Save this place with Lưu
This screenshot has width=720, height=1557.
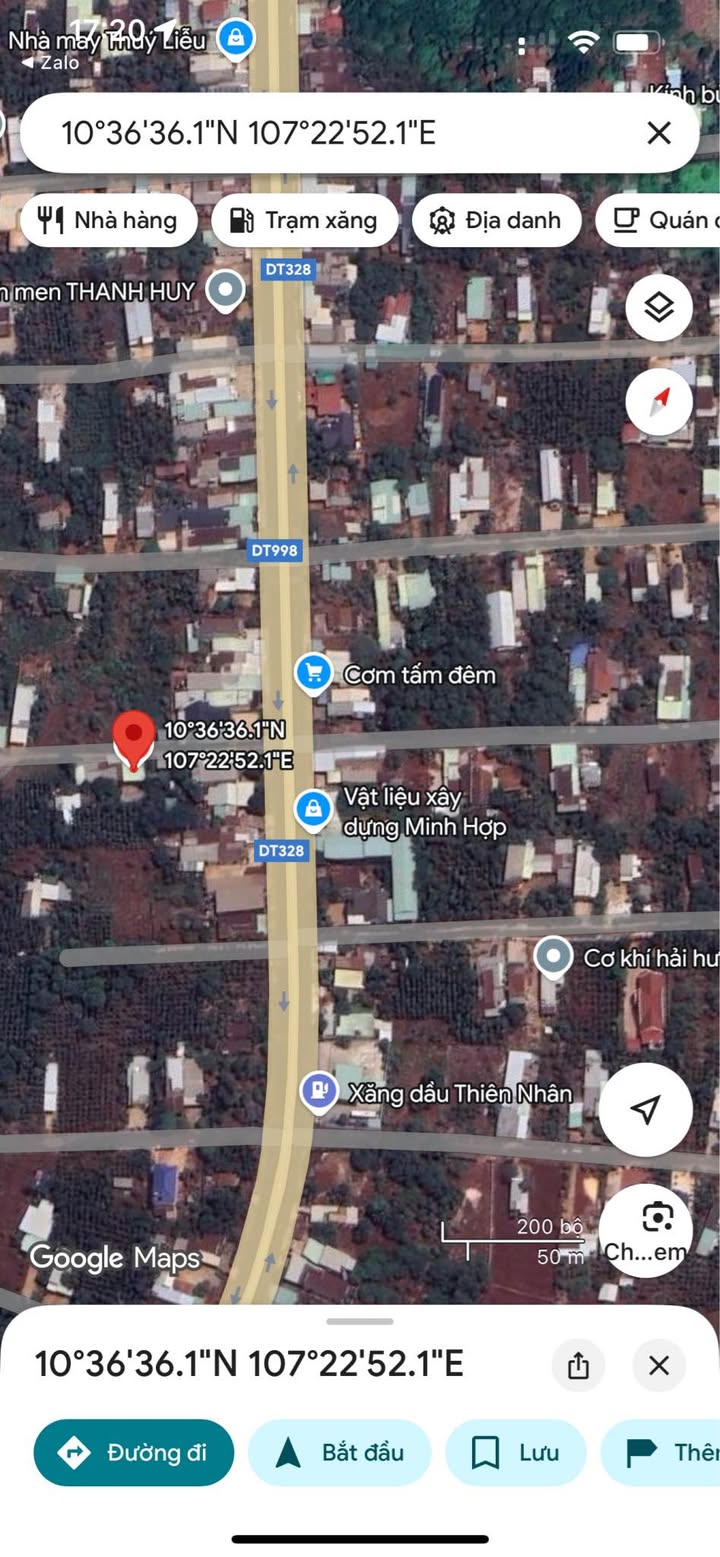click(516, 1452)
